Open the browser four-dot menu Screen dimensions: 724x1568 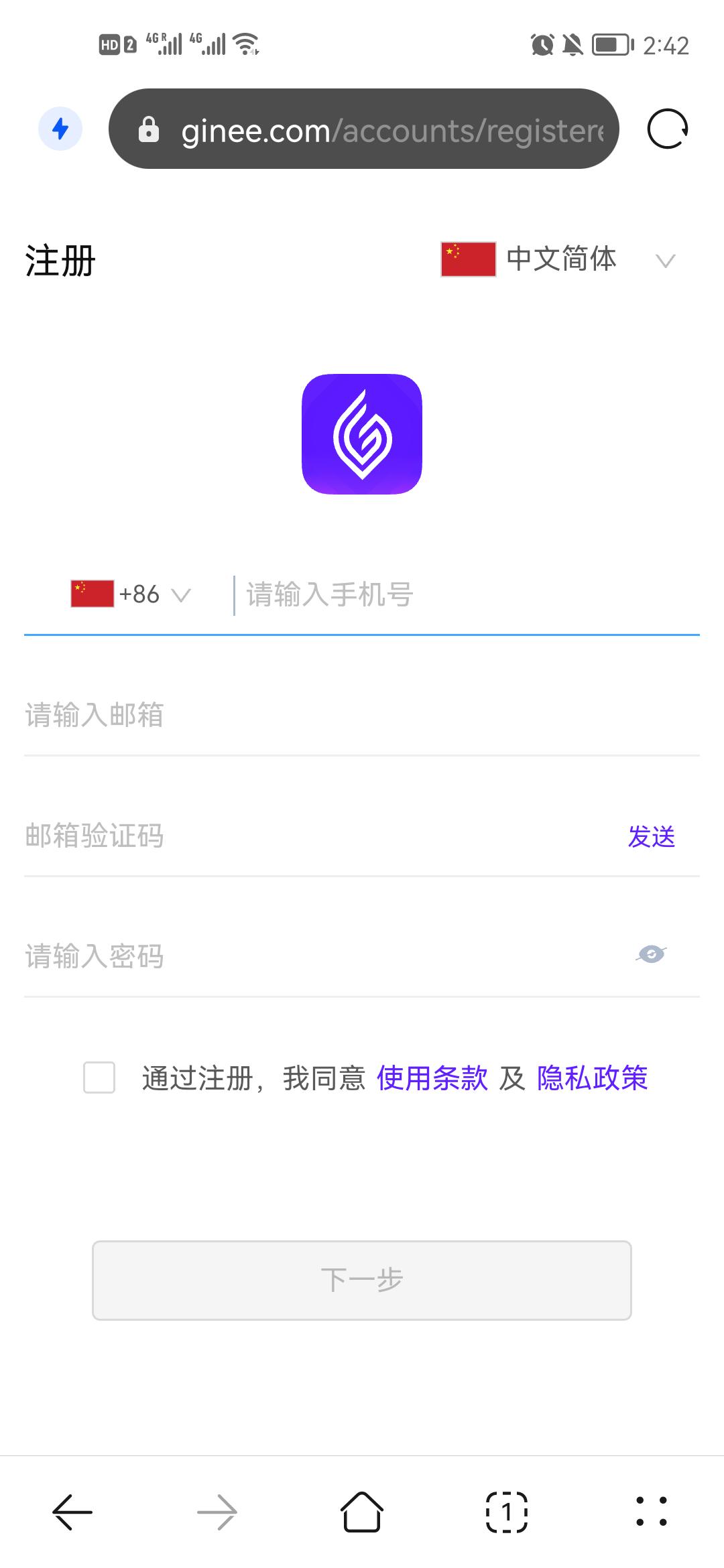point(652,1512)
